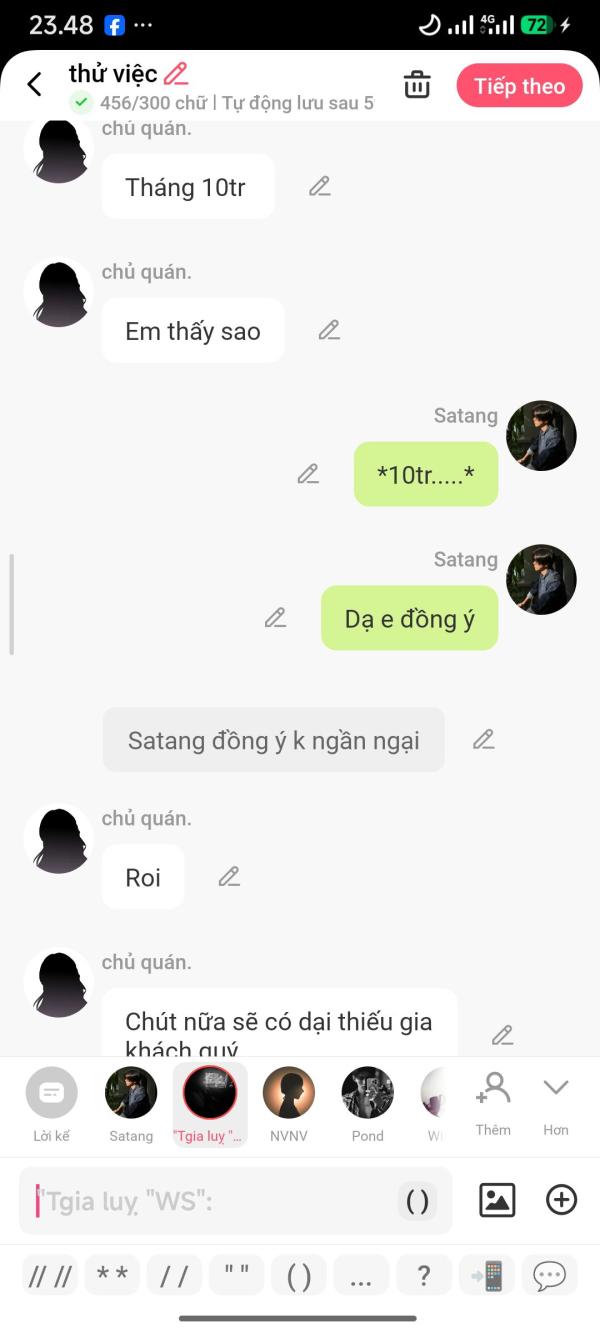Image resolution: width=600 pixels, height=1333 pixels.
Task: Select Lời kể narration as speaker
Action: pos(51,1104)
